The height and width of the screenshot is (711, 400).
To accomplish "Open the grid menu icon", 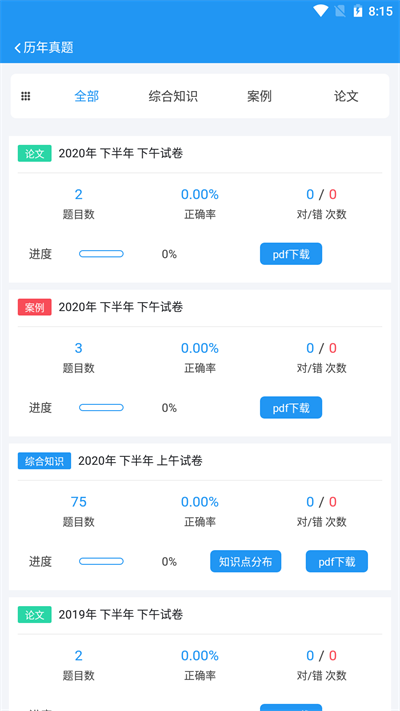I will [26, 96].
